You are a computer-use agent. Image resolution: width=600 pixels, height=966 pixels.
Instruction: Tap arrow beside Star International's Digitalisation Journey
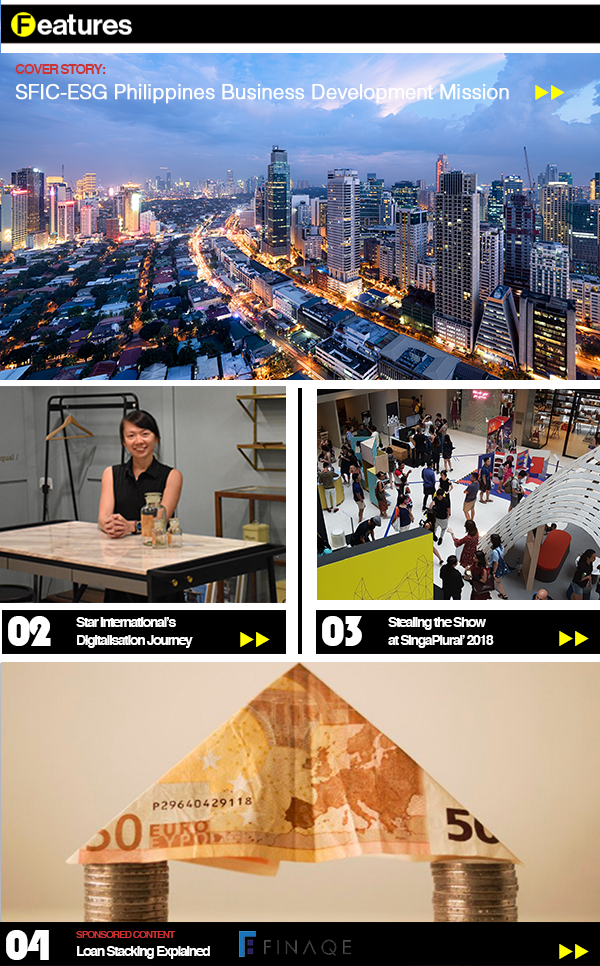[255, 639]
